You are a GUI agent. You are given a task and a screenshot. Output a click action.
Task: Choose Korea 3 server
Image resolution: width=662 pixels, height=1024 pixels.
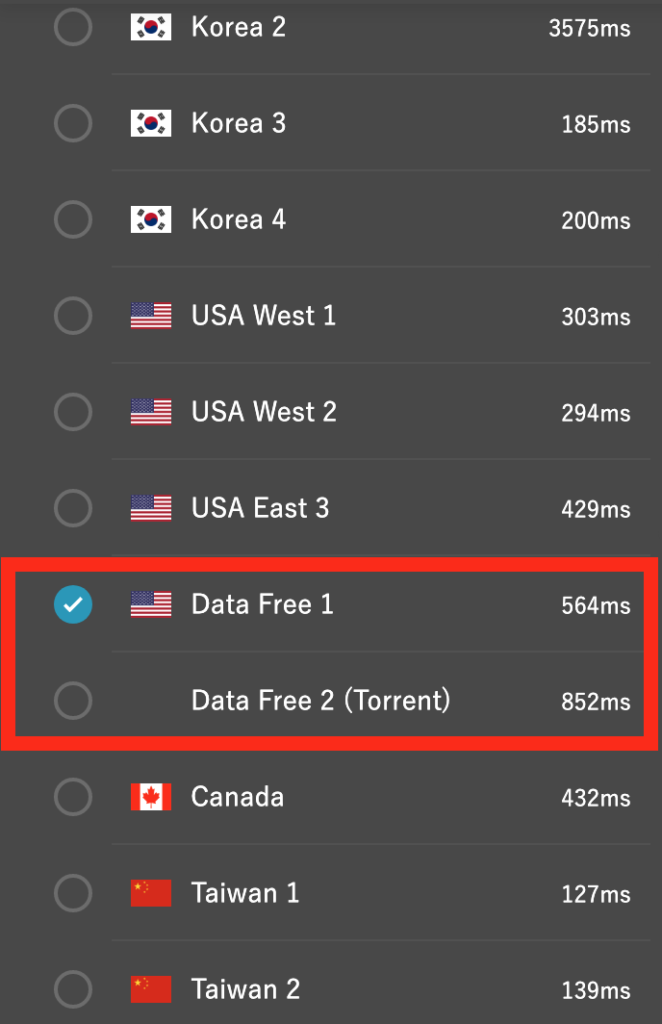pos(72,124)
